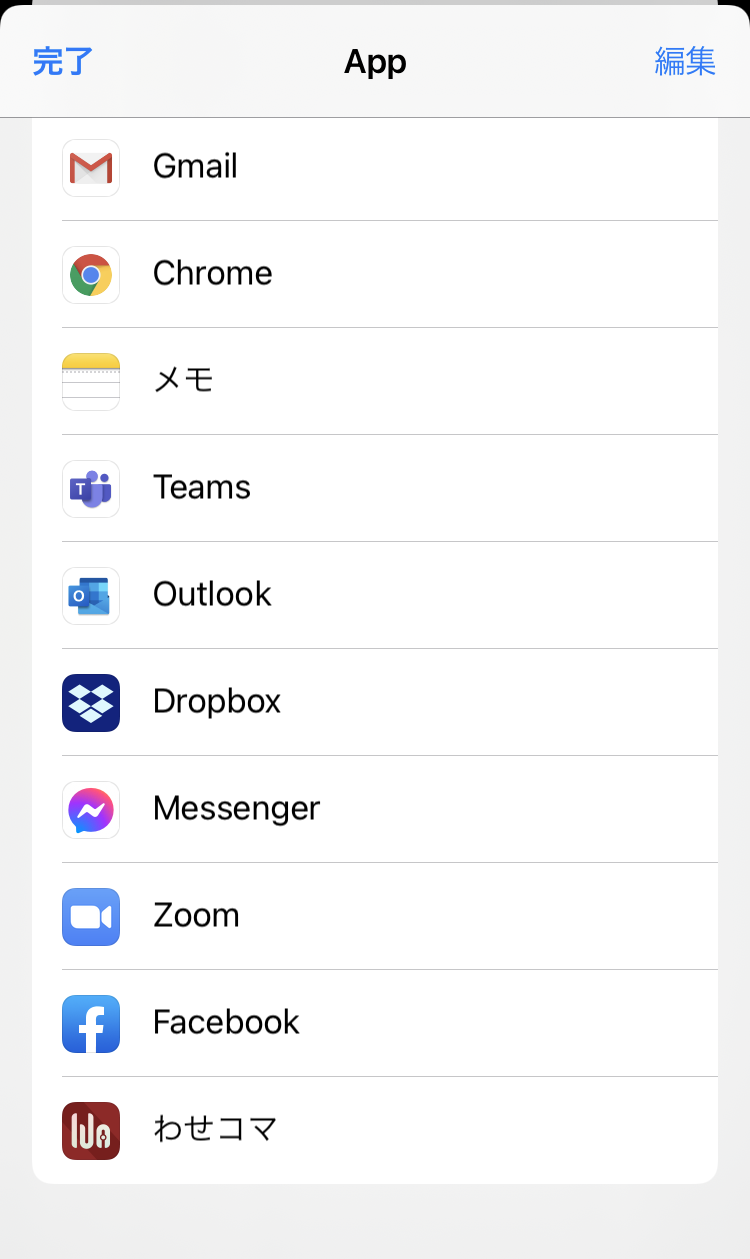Open the メモ app row
Viewport: 750px width, 1259px height.
pyautogui.click(x=375, y=381)
